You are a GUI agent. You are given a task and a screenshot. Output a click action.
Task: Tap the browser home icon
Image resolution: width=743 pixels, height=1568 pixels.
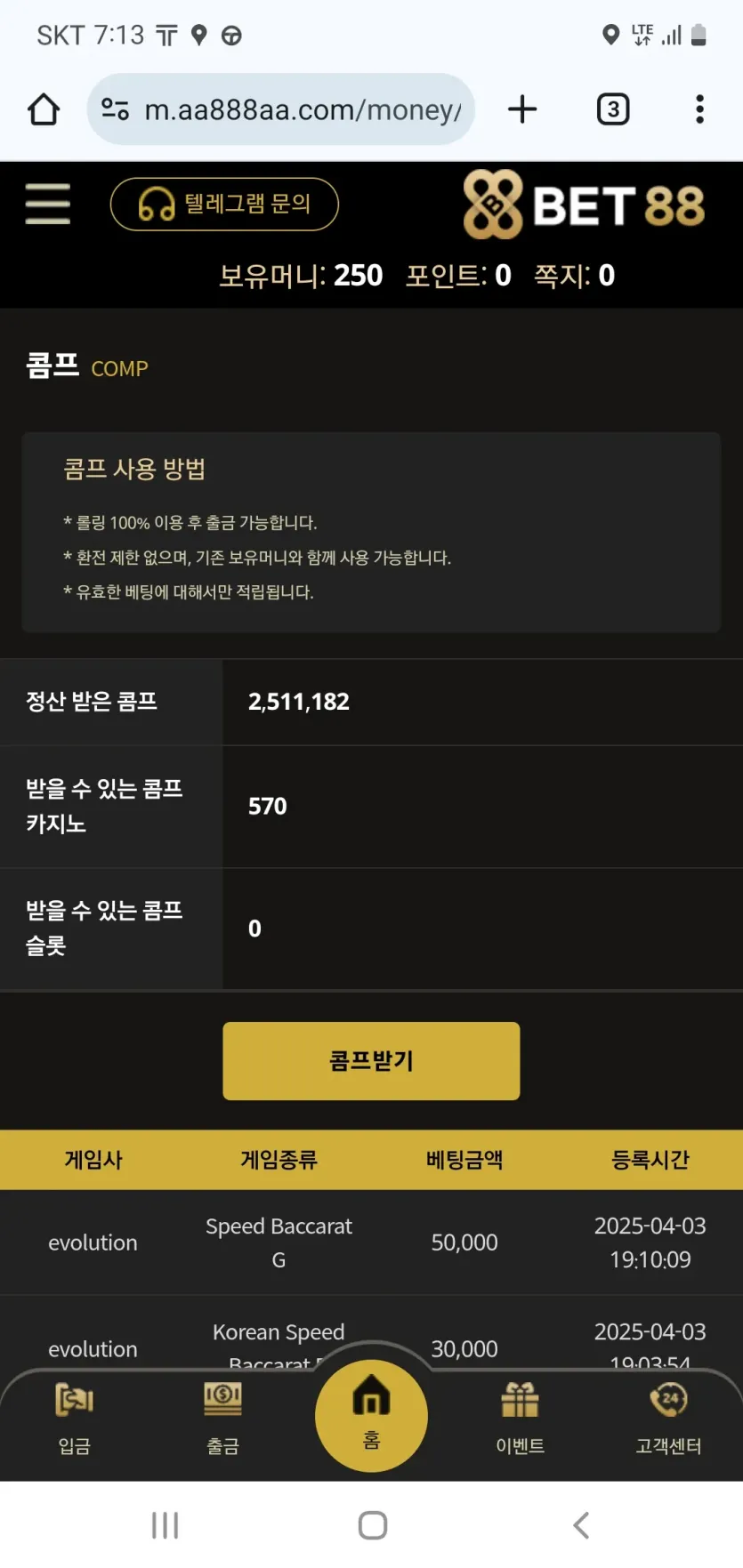[44, 109]
